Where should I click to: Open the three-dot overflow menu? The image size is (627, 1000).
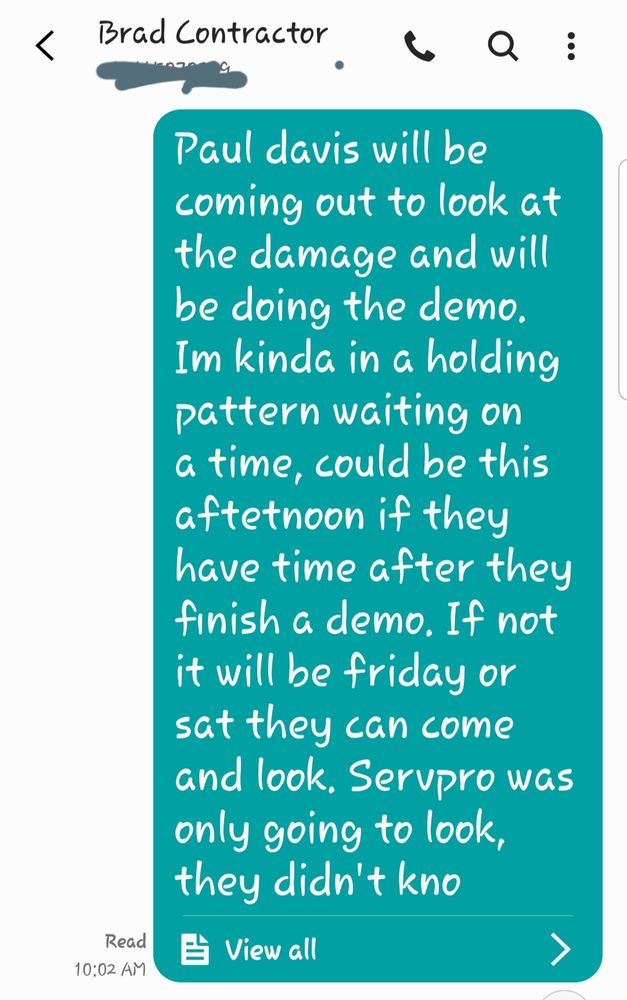(x=571, y=46)
